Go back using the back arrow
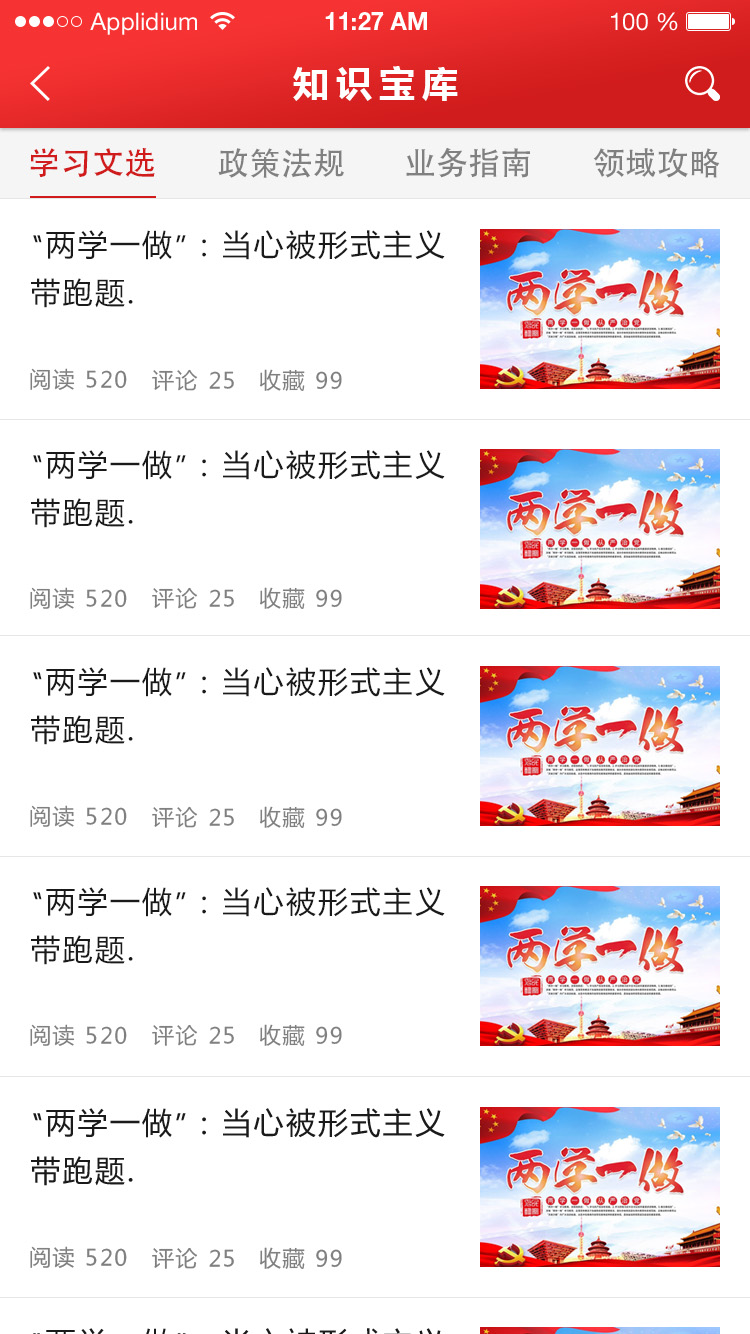This screenshot has width=750, height=1334. pyautogui.click(x=40, y=85)
